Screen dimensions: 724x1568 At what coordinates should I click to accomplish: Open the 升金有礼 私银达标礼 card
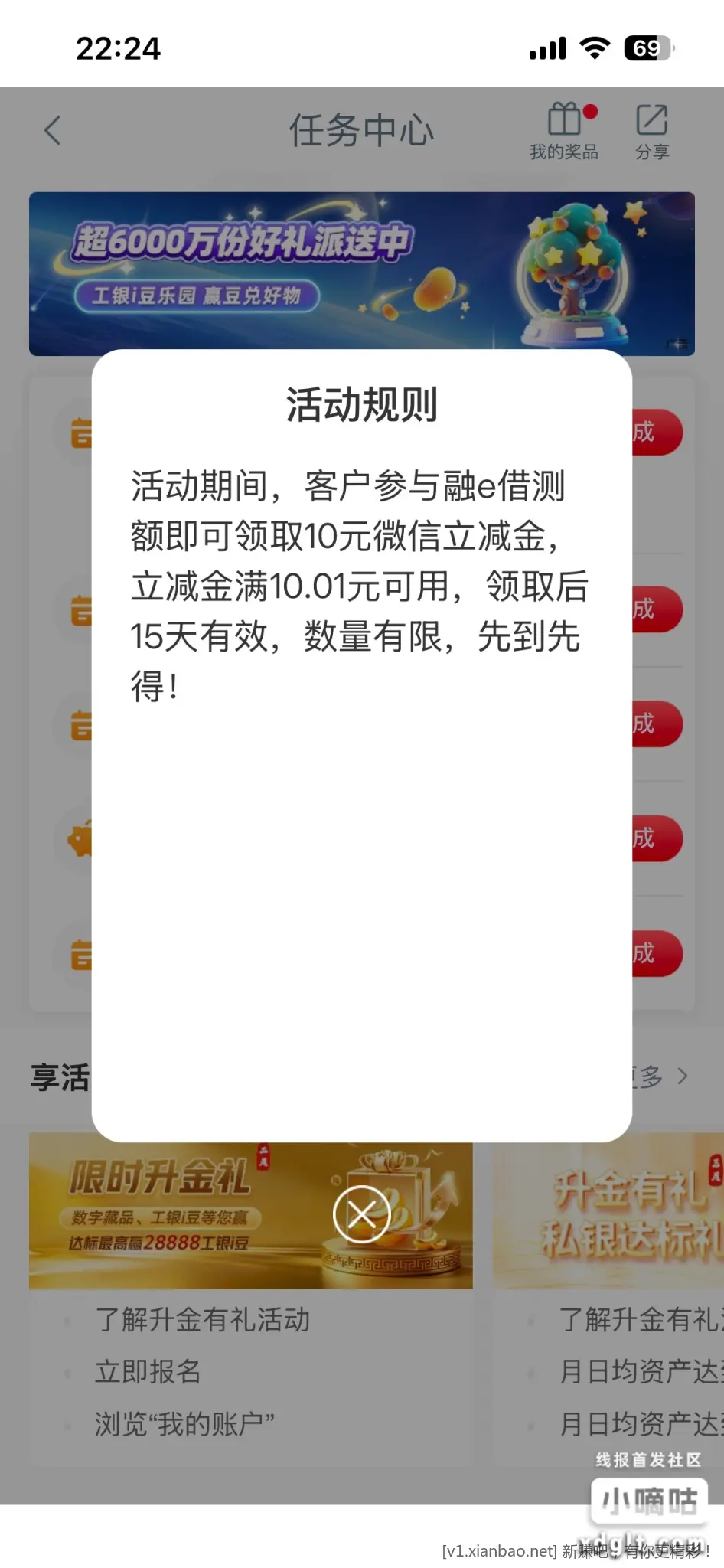(x=612, y=1214)
